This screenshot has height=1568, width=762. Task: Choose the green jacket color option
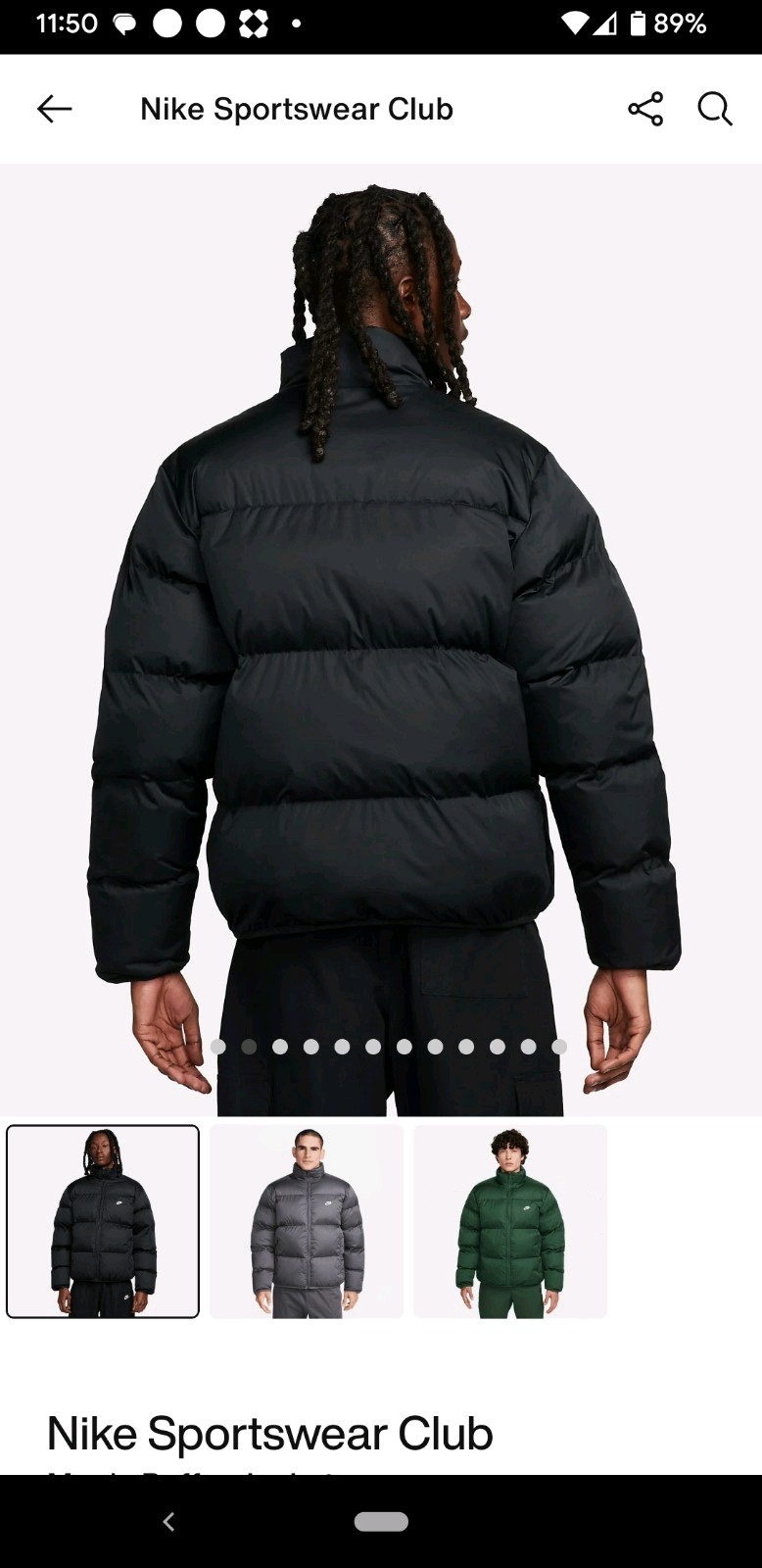(510, 1221)
